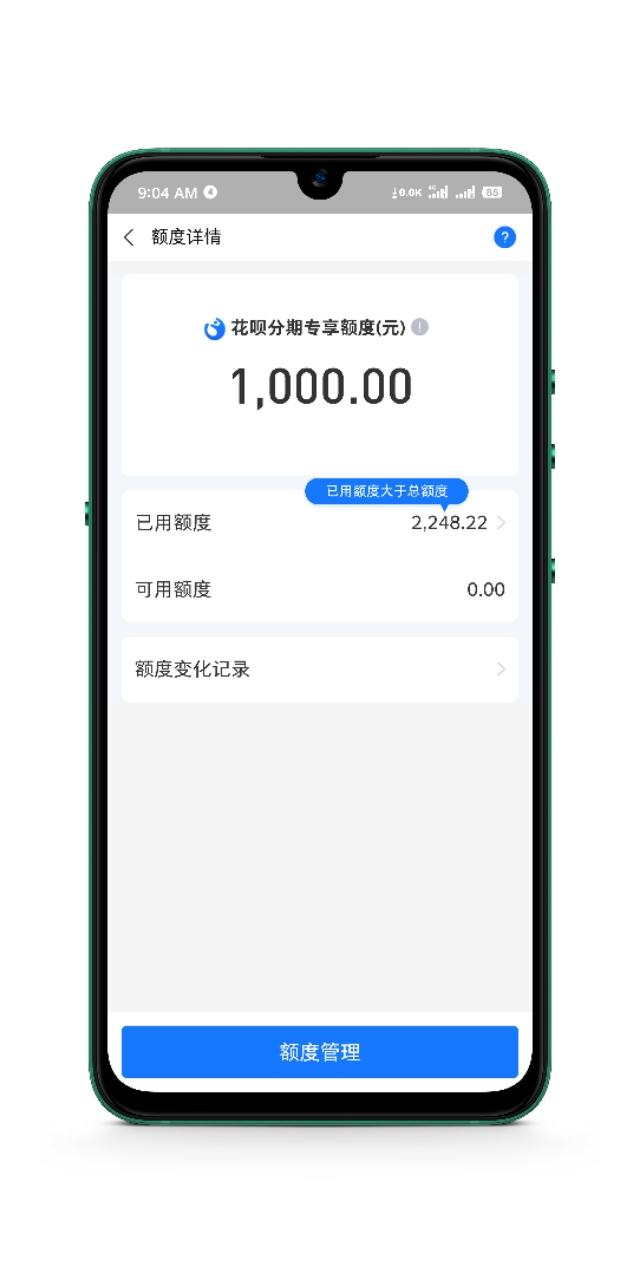This screenshot has height=1280, width=640.
Task: Open the blue help question mark
Action: click(x=505, y=238)
